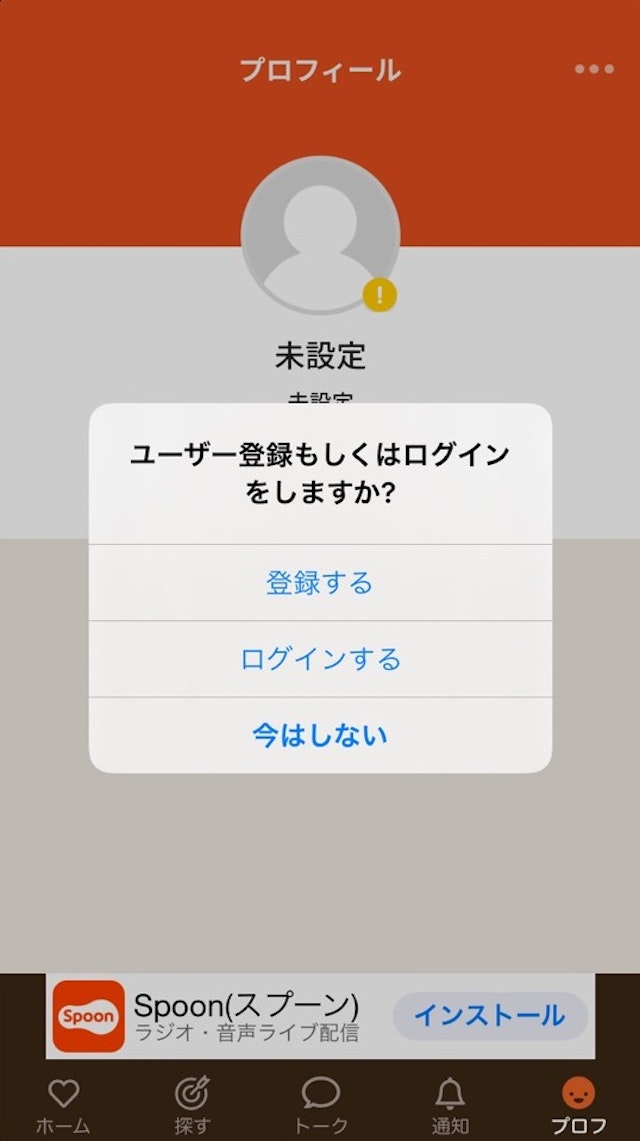This screenshot has height=1141, width=640.
Task: Select the プロフ tab
Action: click(578, 1105)
